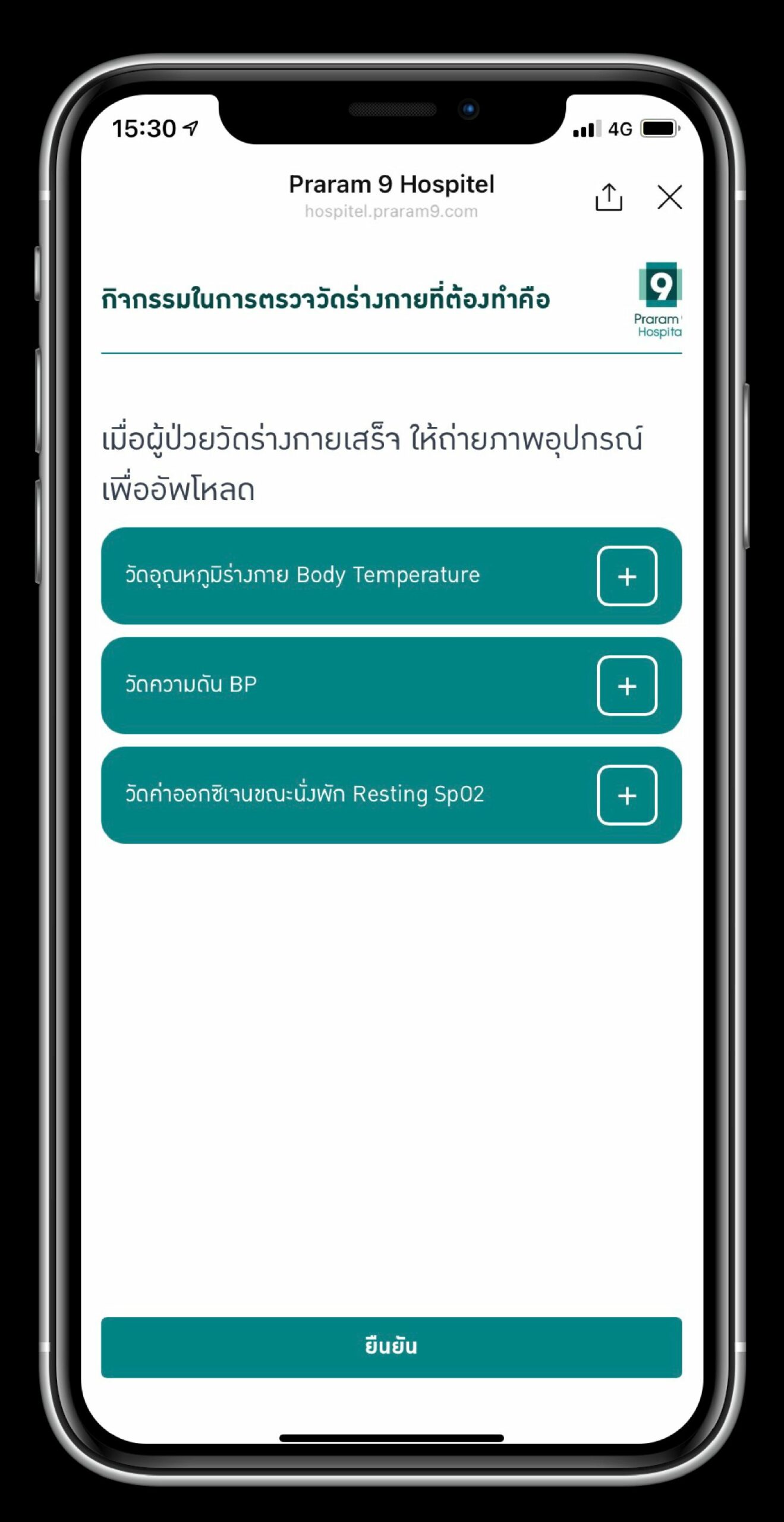
Task: Share the Praram 9 Hospitel page
Action: click(x=608, y=197)
